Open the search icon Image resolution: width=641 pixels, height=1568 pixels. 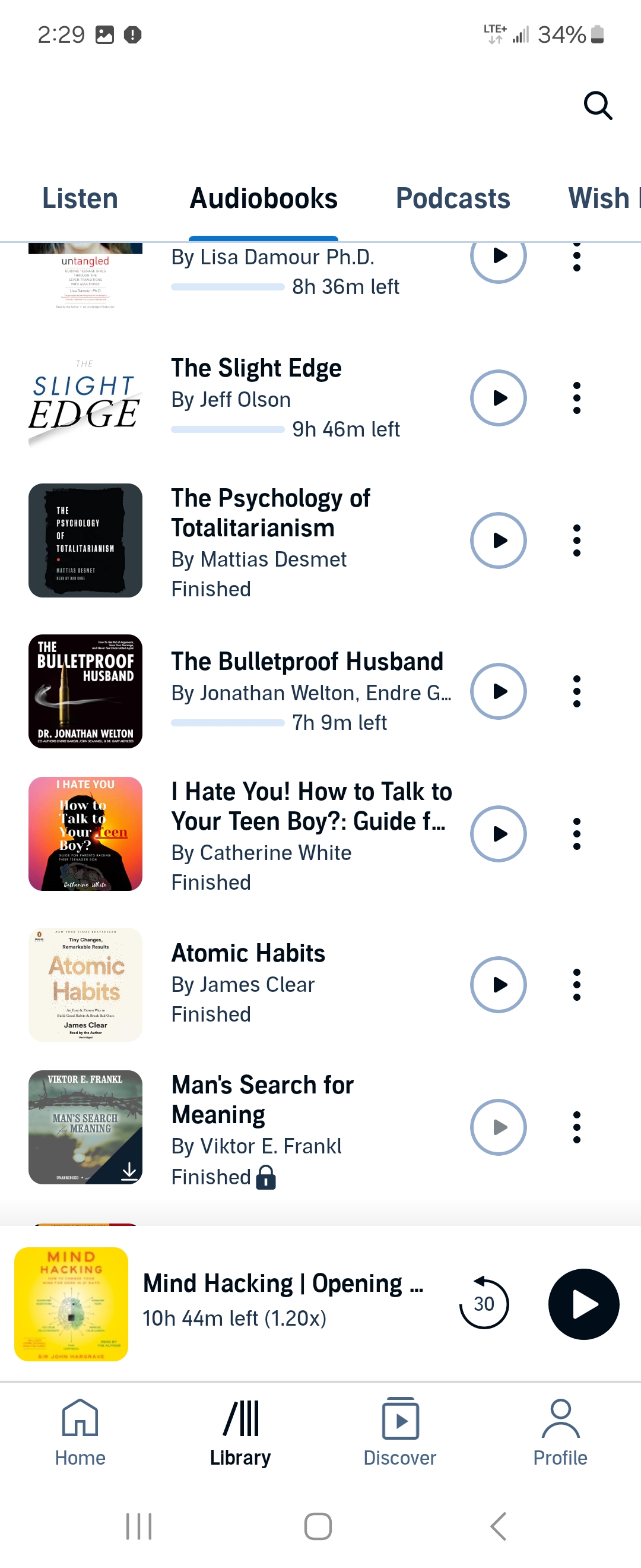597,105
